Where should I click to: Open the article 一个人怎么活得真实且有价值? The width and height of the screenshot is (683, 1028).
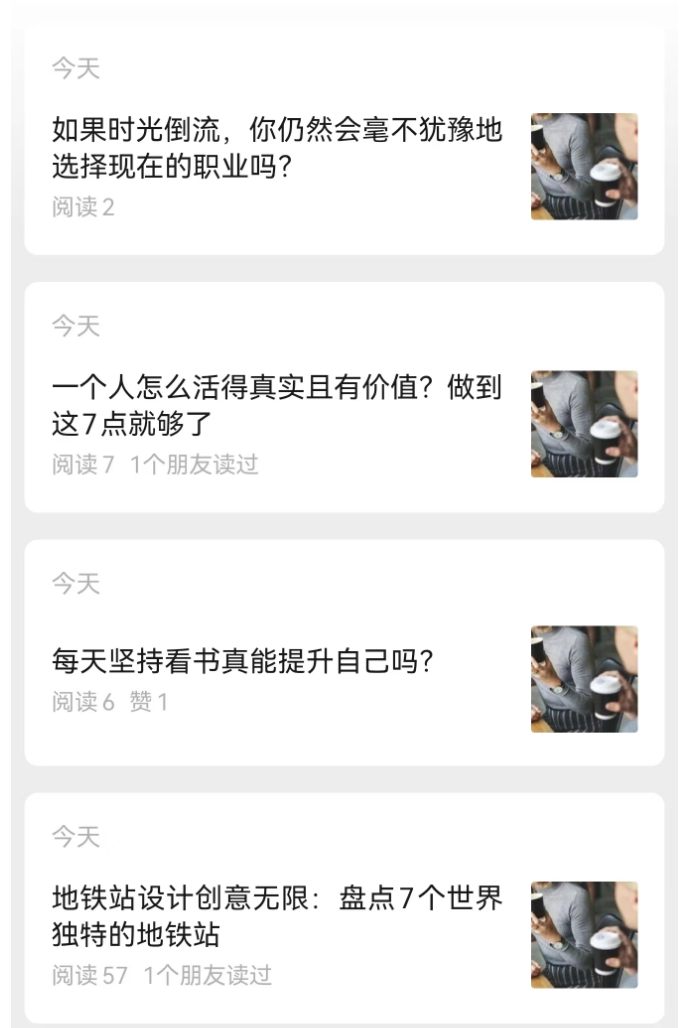277,405
